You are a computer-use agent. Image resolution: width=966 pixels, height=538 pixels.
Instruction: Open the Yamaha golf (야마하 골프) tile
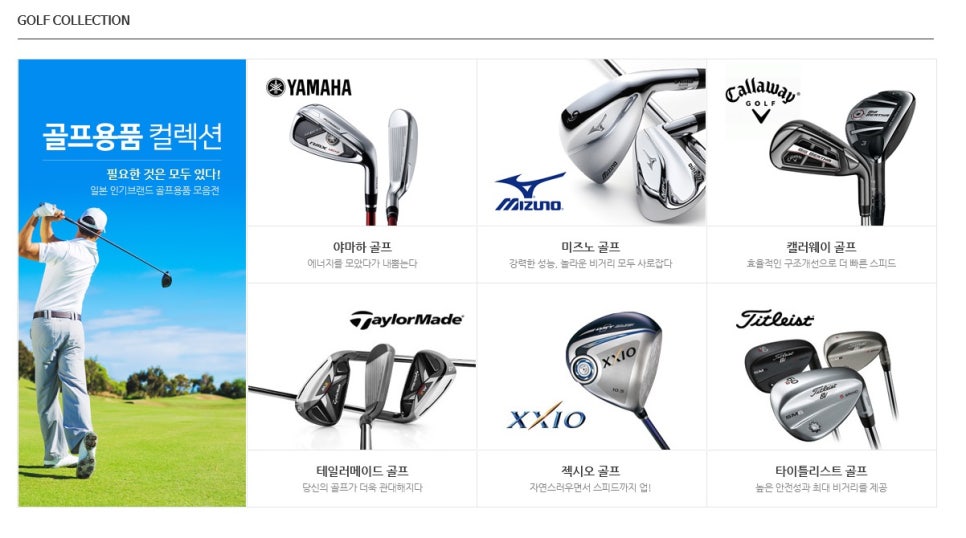361,170
